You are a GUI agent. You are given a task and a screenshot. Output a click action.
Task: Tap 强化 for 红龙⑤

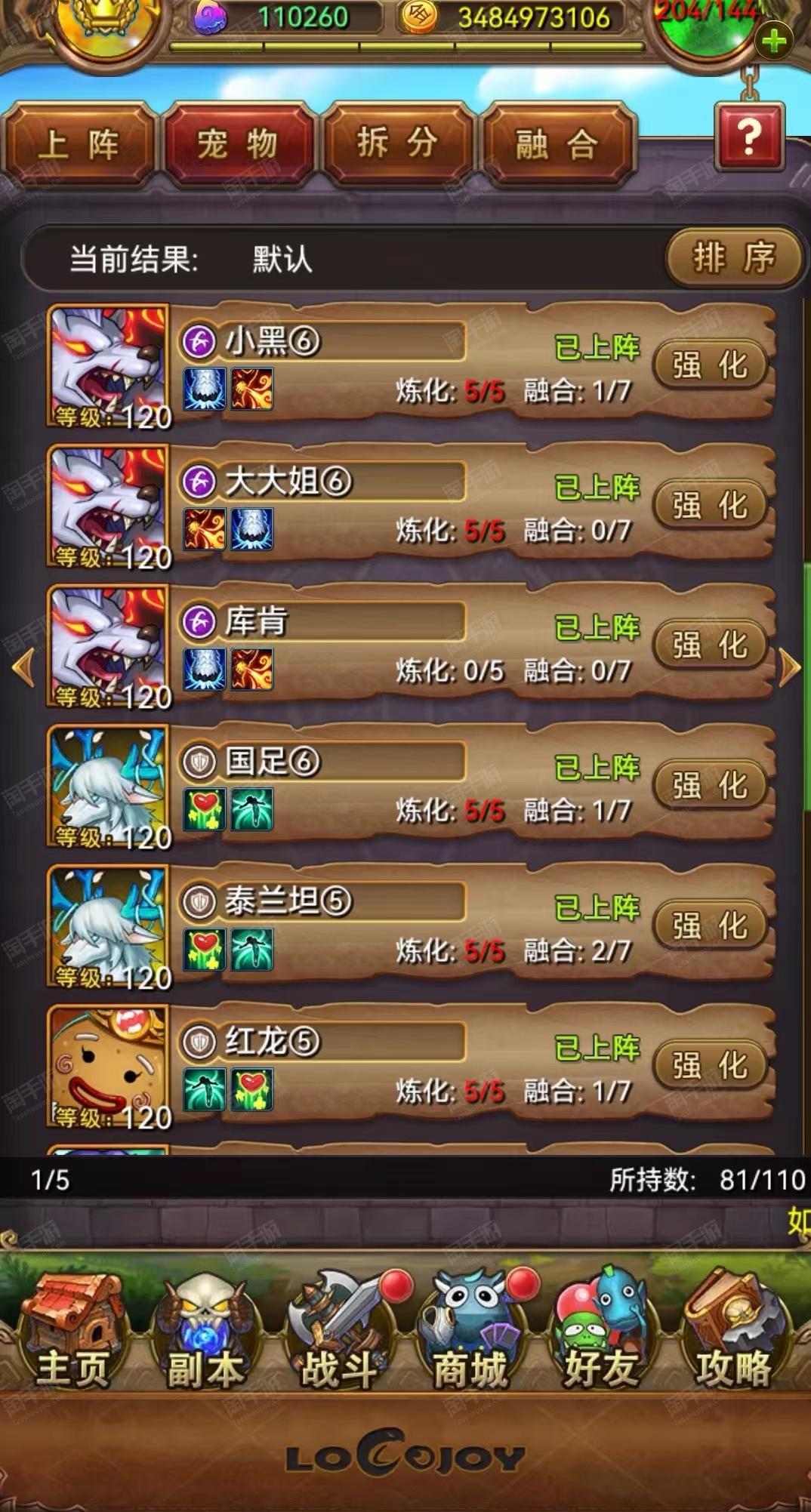click(x=711, y=1065)
